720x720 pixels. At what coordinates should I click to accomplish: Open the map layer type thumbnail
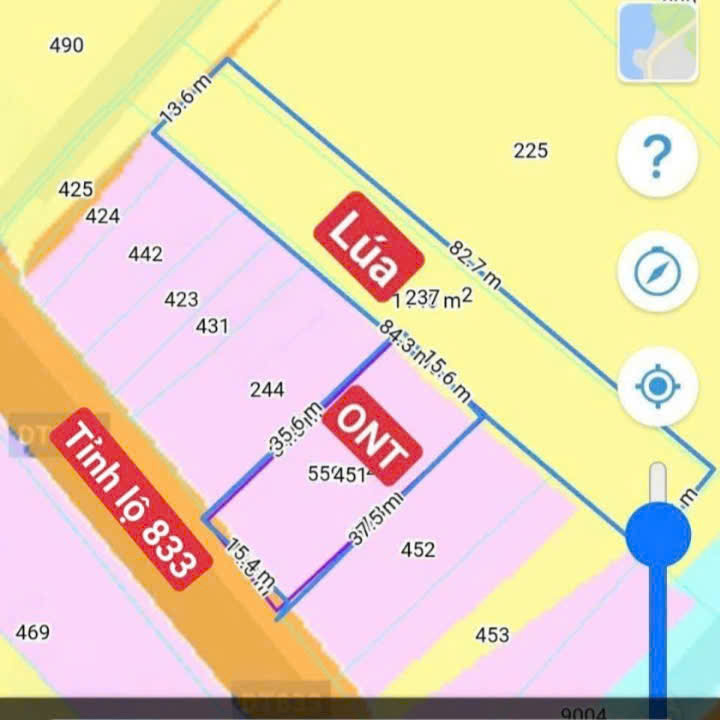point(657,42)
